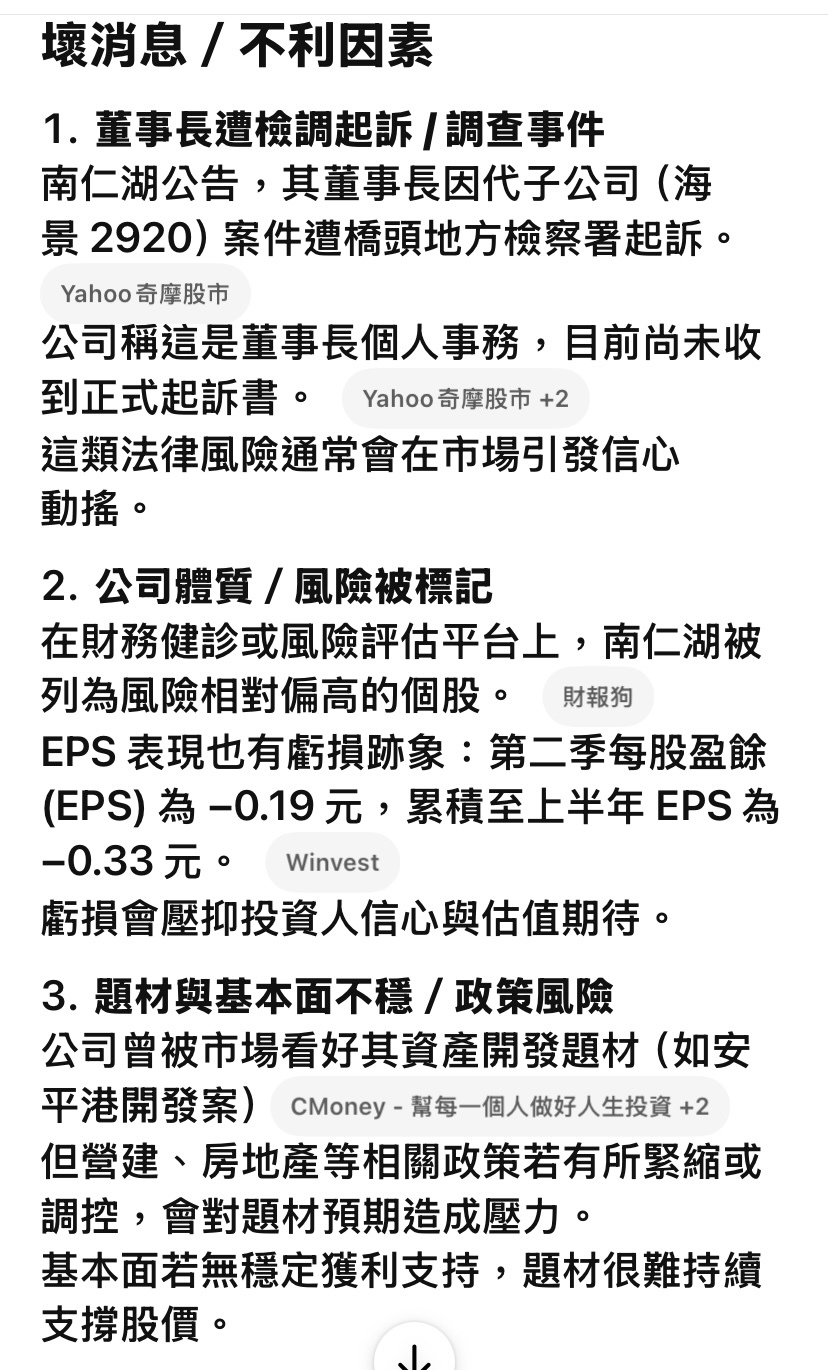Open the first Yahoo奇摩股市 source chip
Viewport: 828px width, 1370px height.
pos(145,294)
